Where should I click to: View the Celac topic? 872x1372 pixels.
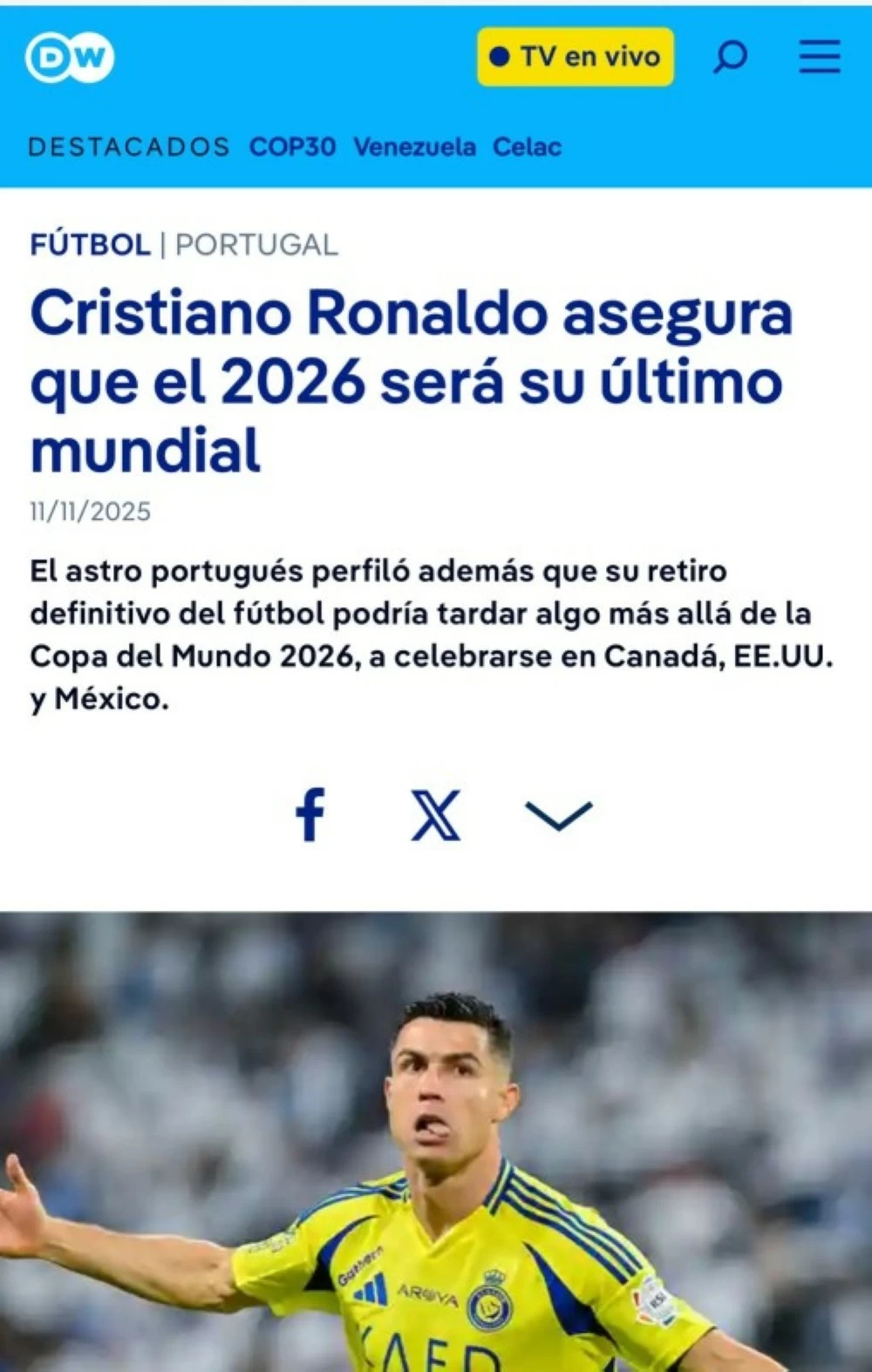tap(527, 146)
